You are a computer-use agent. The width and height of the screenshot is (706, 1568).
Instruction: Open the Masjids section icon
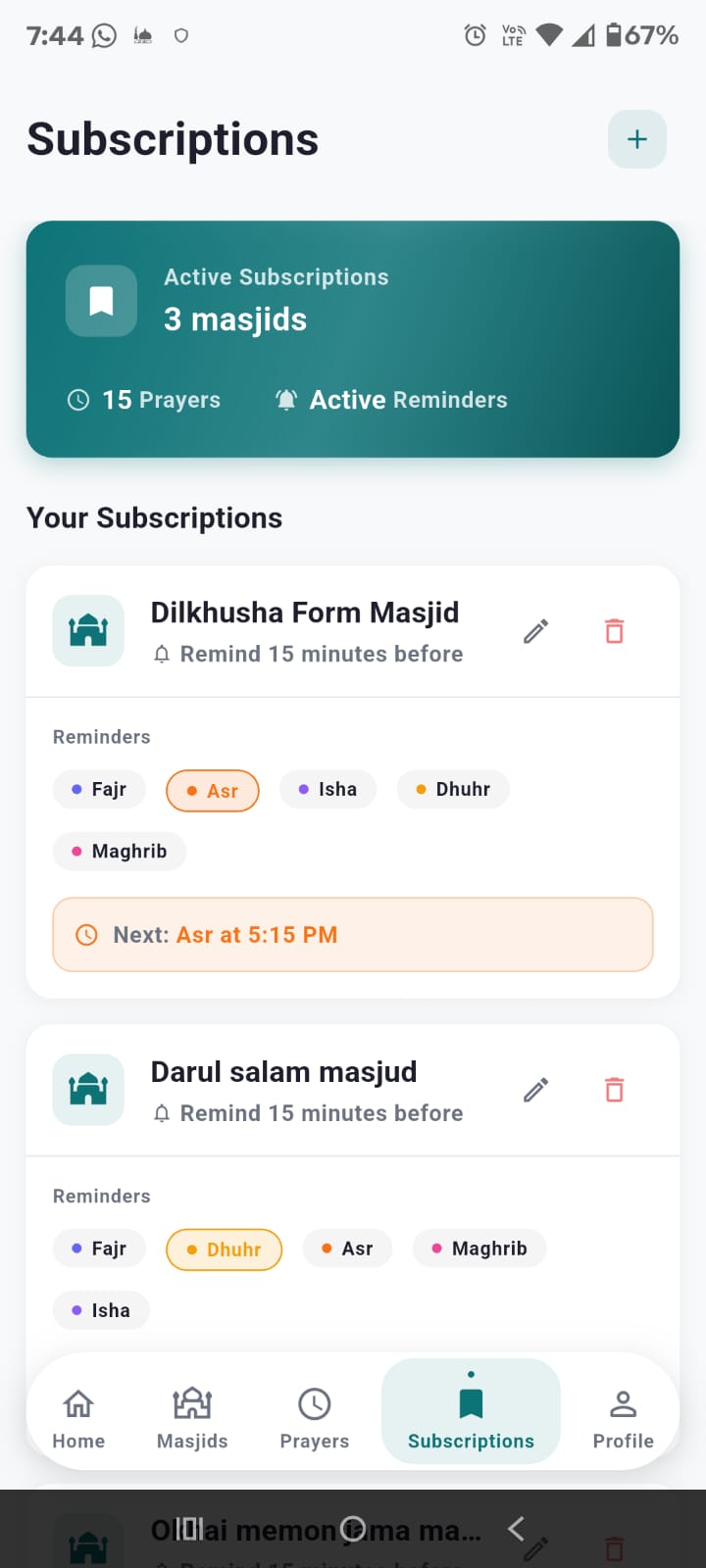coord(192,1403)
